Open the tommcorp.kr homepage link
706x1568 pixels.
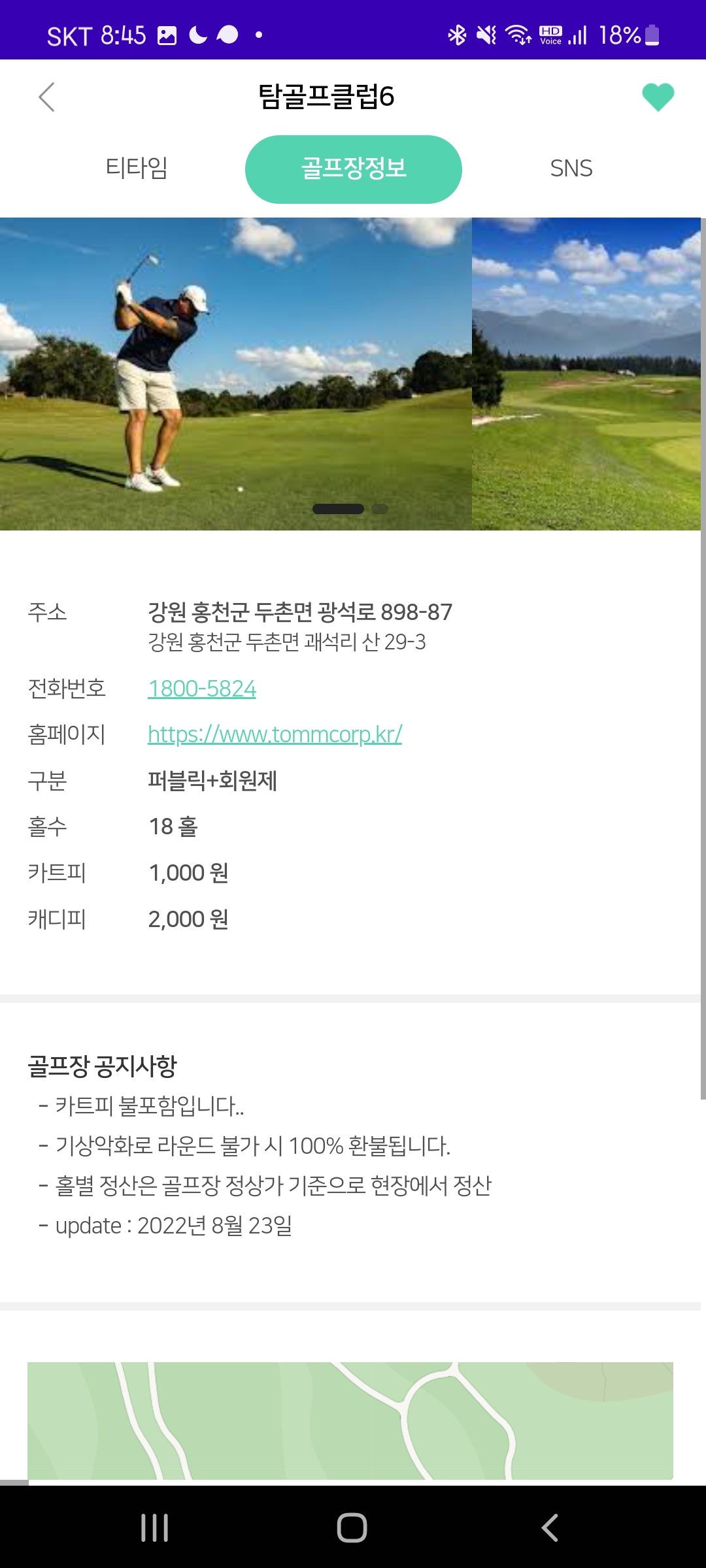click(x=275, y=734)
